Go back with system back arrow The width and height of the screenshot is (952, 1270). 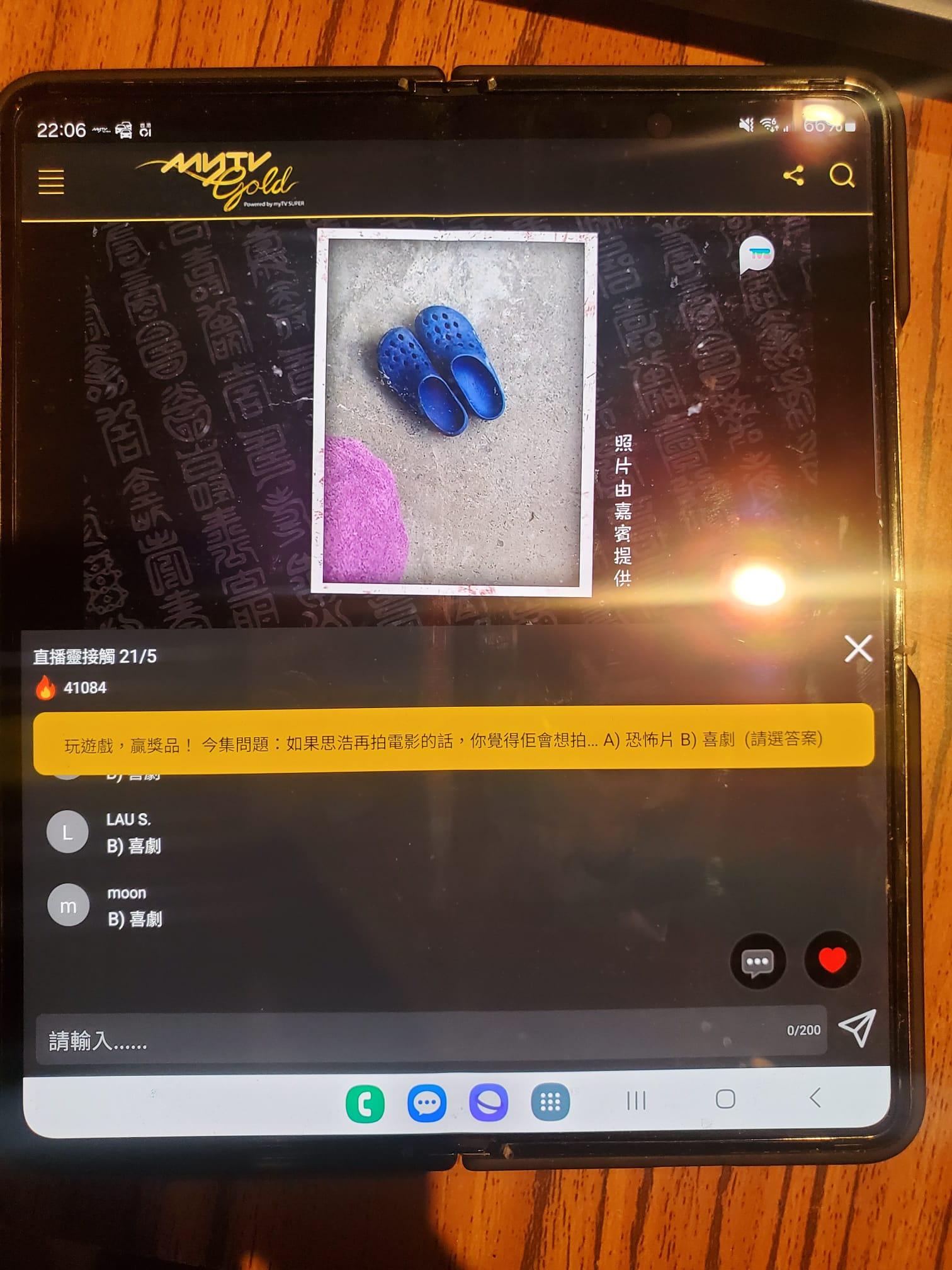coord(815,1098)
